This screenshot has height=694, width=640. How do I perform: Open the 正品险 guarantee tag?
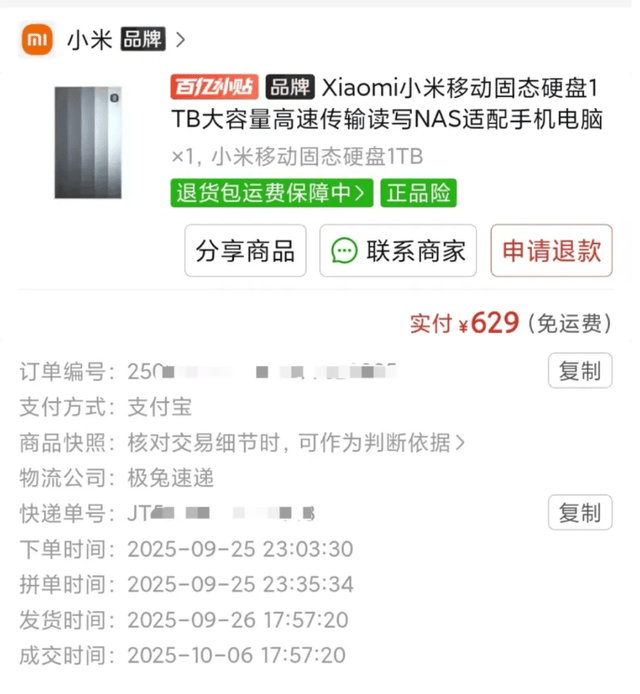click(x=420, y=193)
